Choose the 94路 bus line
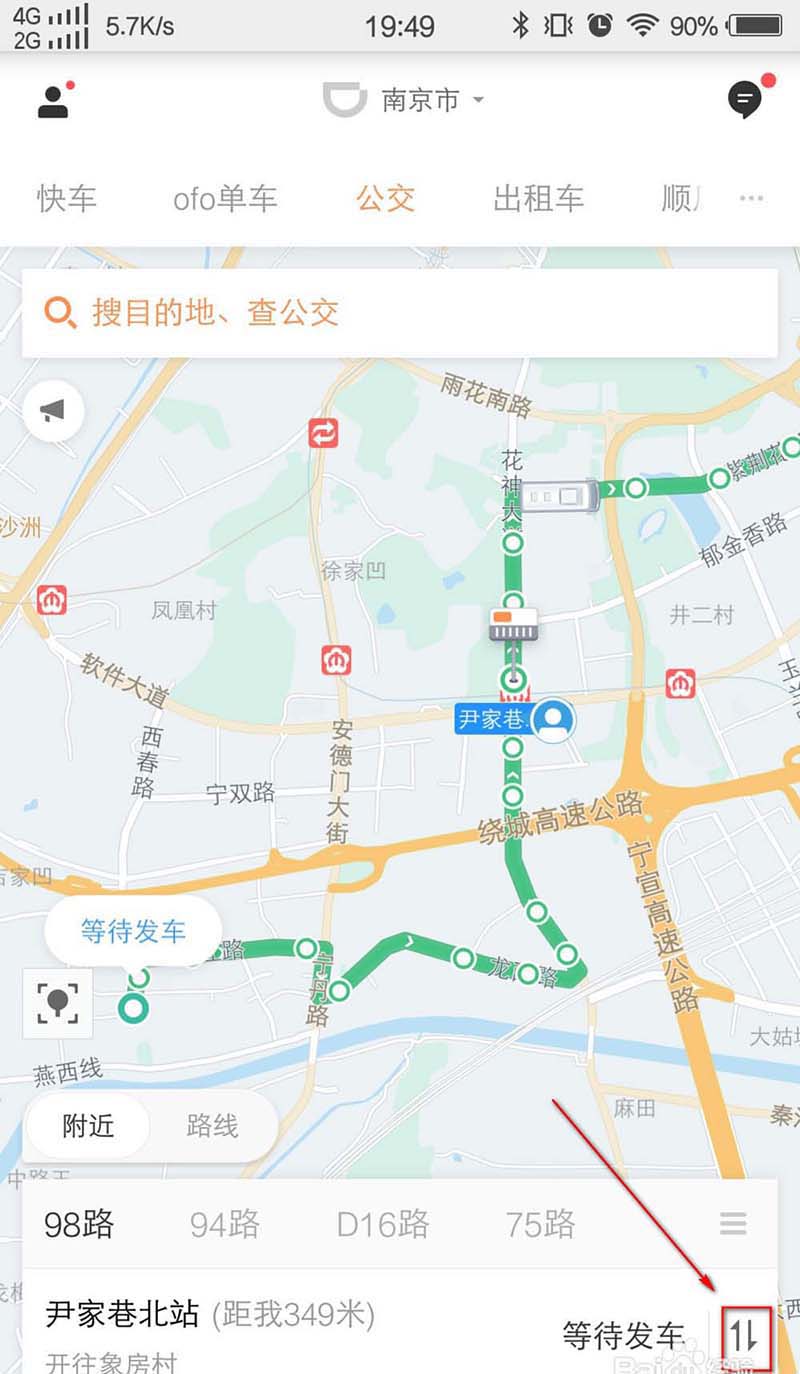800x1374 pixels. coord(225,1223)
